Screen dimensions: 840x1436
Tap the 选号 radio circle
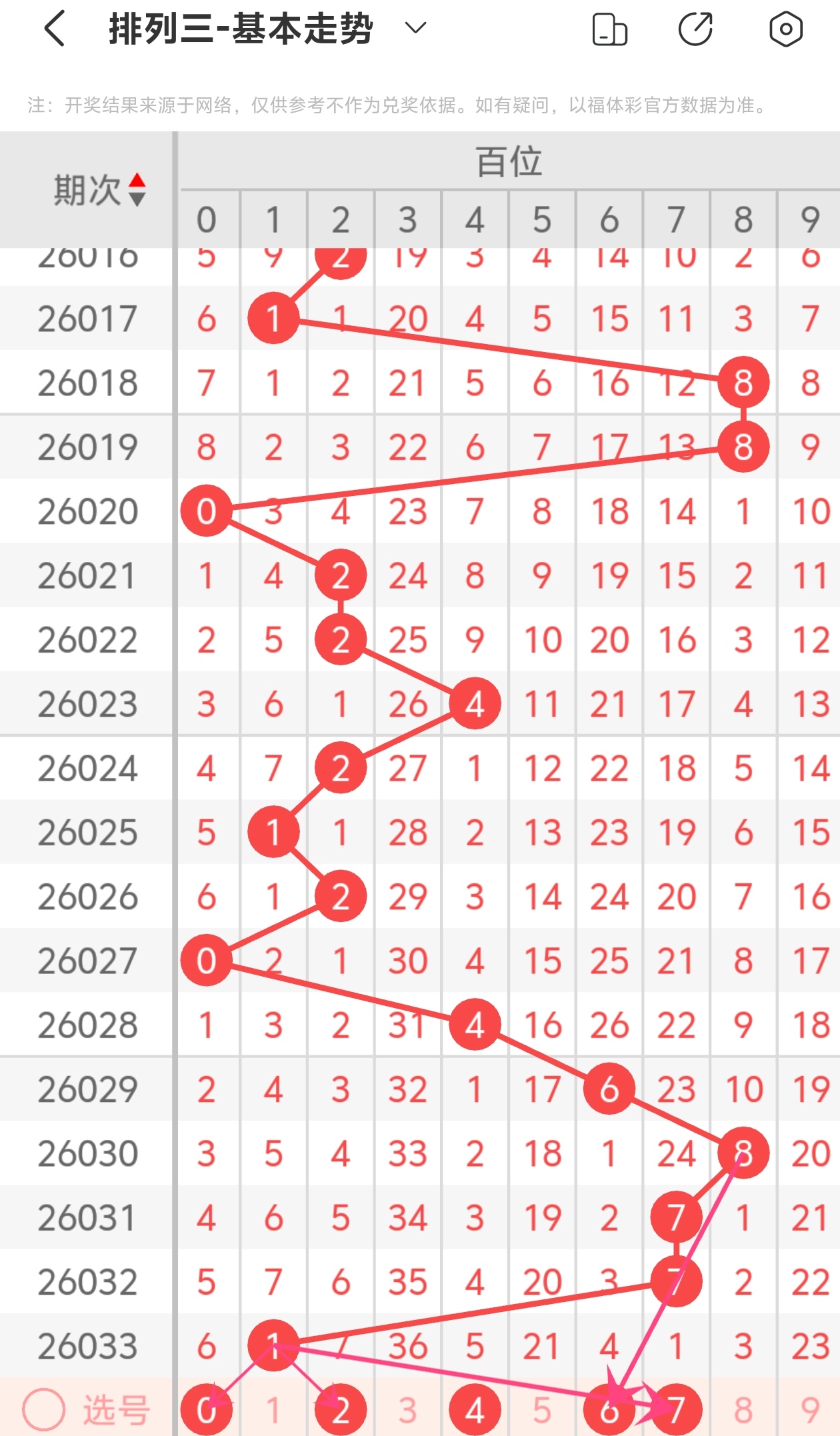(x=44, y=1410)
